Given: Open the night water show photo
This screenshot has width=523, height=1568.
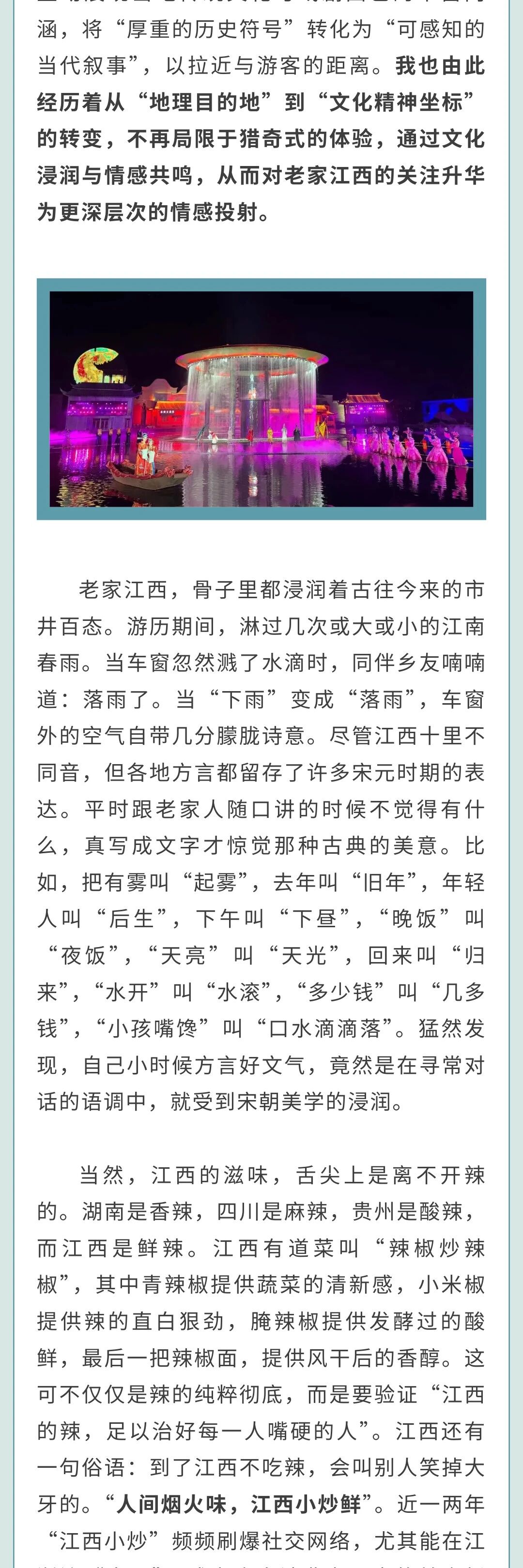Looking at the screenshot, I should pyautogui.click(x=261, y=399).
